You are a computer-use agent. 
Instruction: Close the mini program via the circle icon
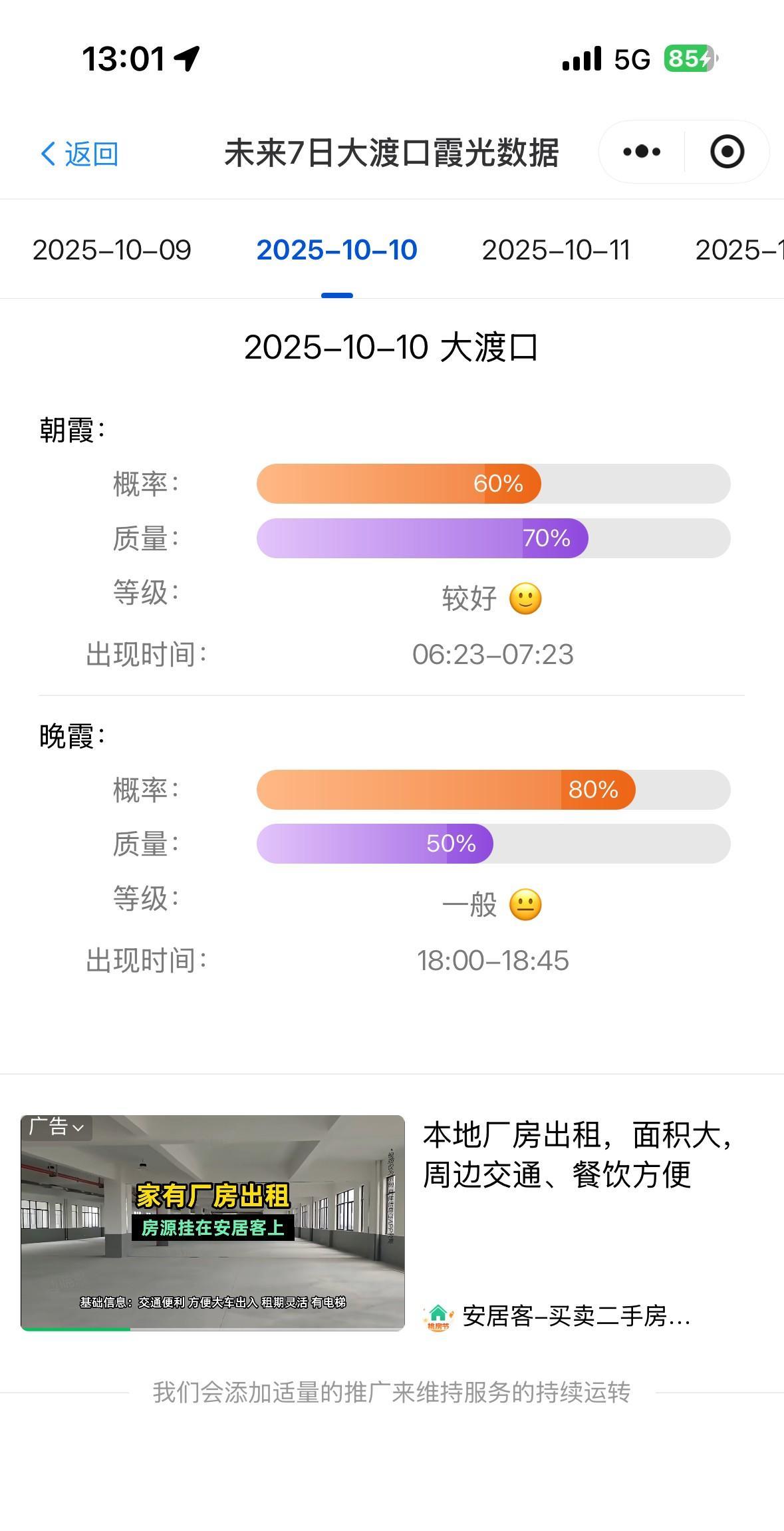pos(727,152)
